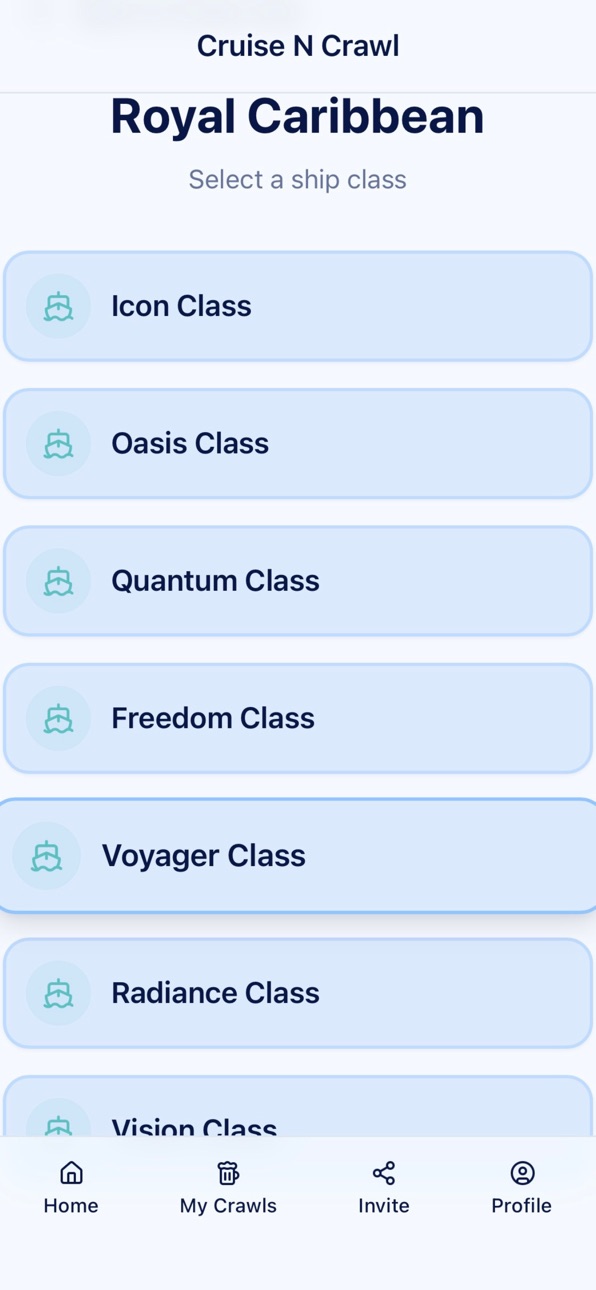Open the Invite tab
Image resolution: width=596 pixels, height=1290 pixels.
(x=384, y=1188)
